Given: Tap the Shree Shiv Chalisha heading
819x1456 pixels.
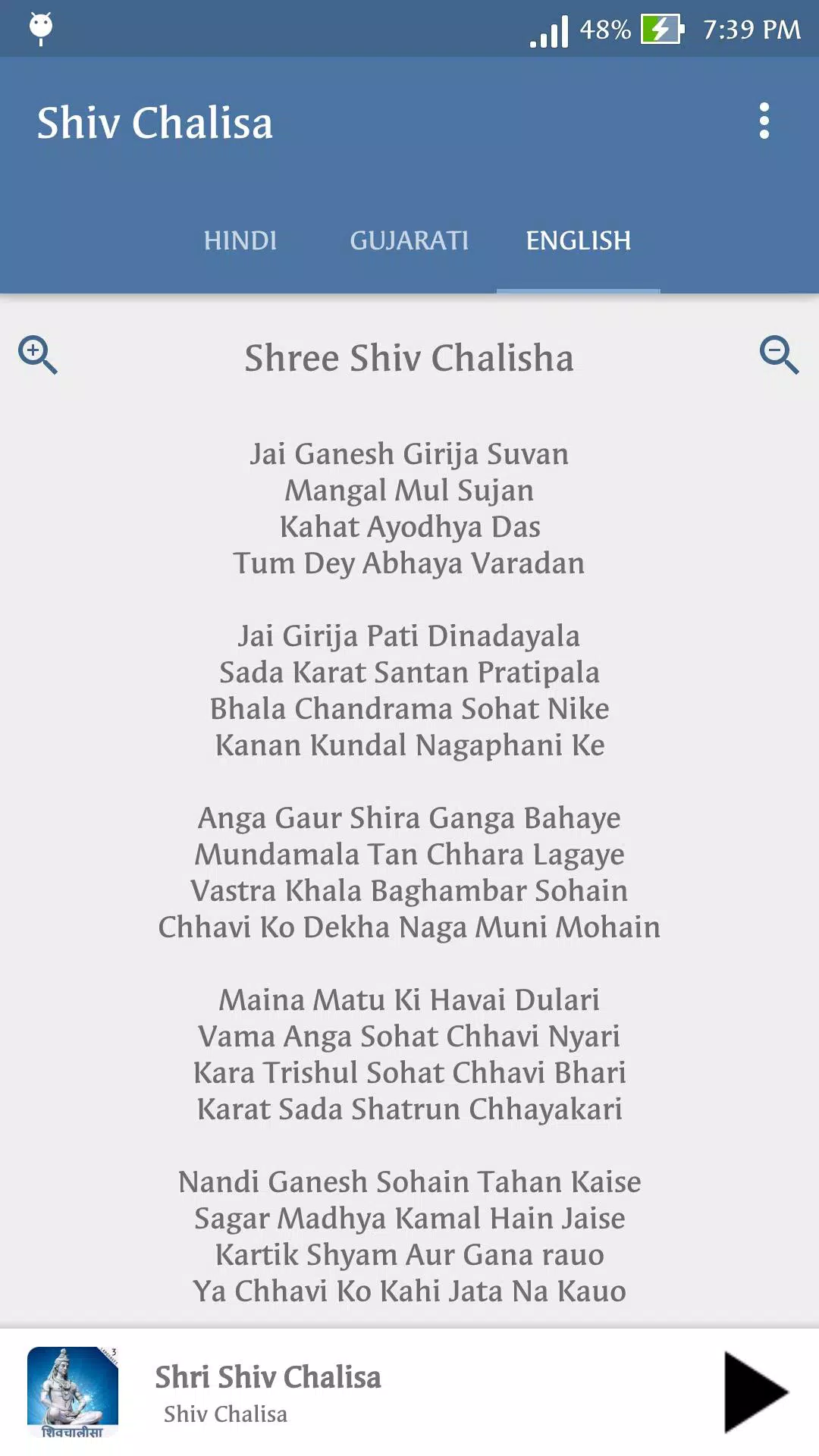Looking at the screenshot, I should click(x=409, y=359).
